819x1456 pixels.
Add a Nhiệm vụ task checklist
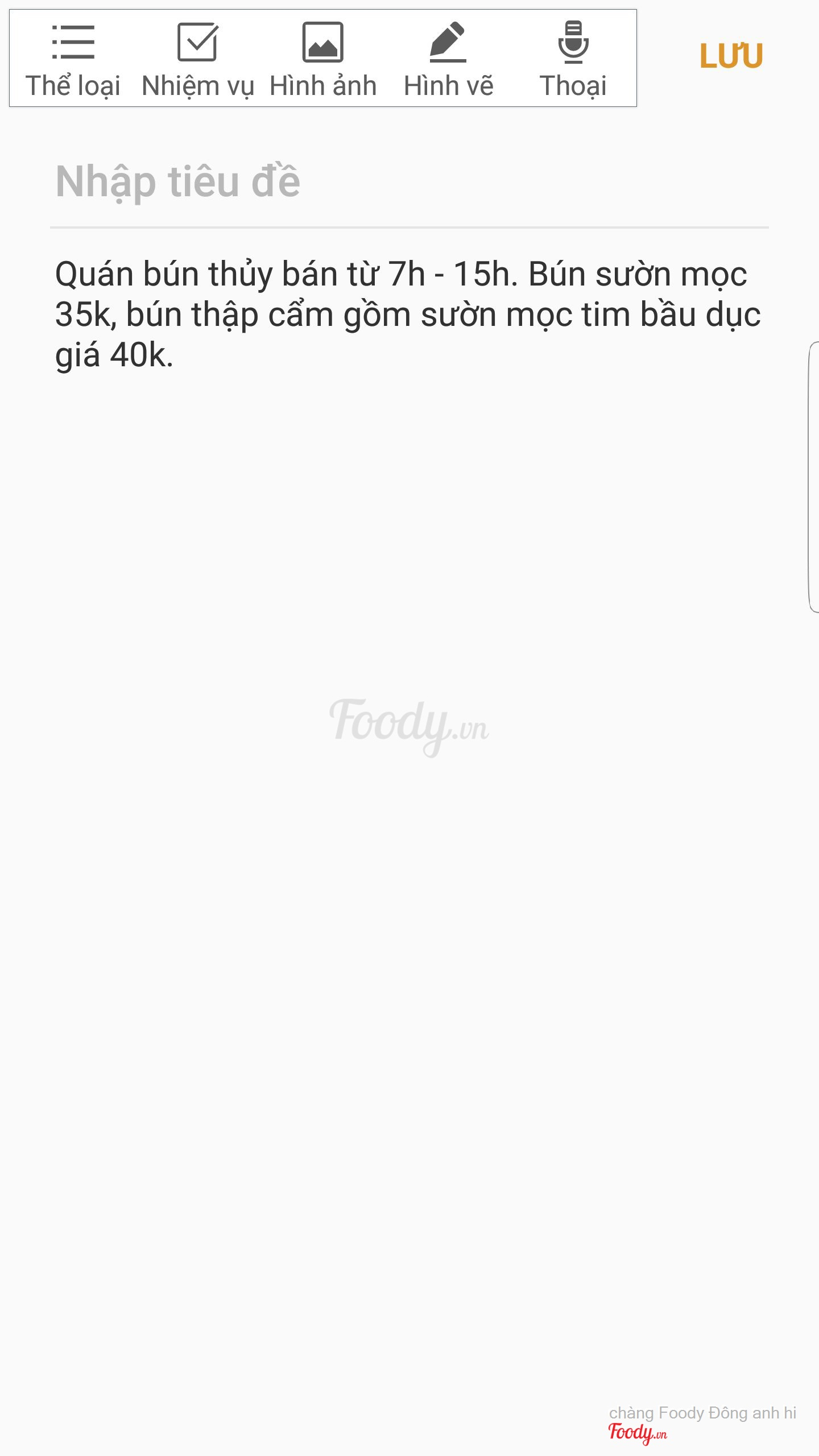[197, 59]
